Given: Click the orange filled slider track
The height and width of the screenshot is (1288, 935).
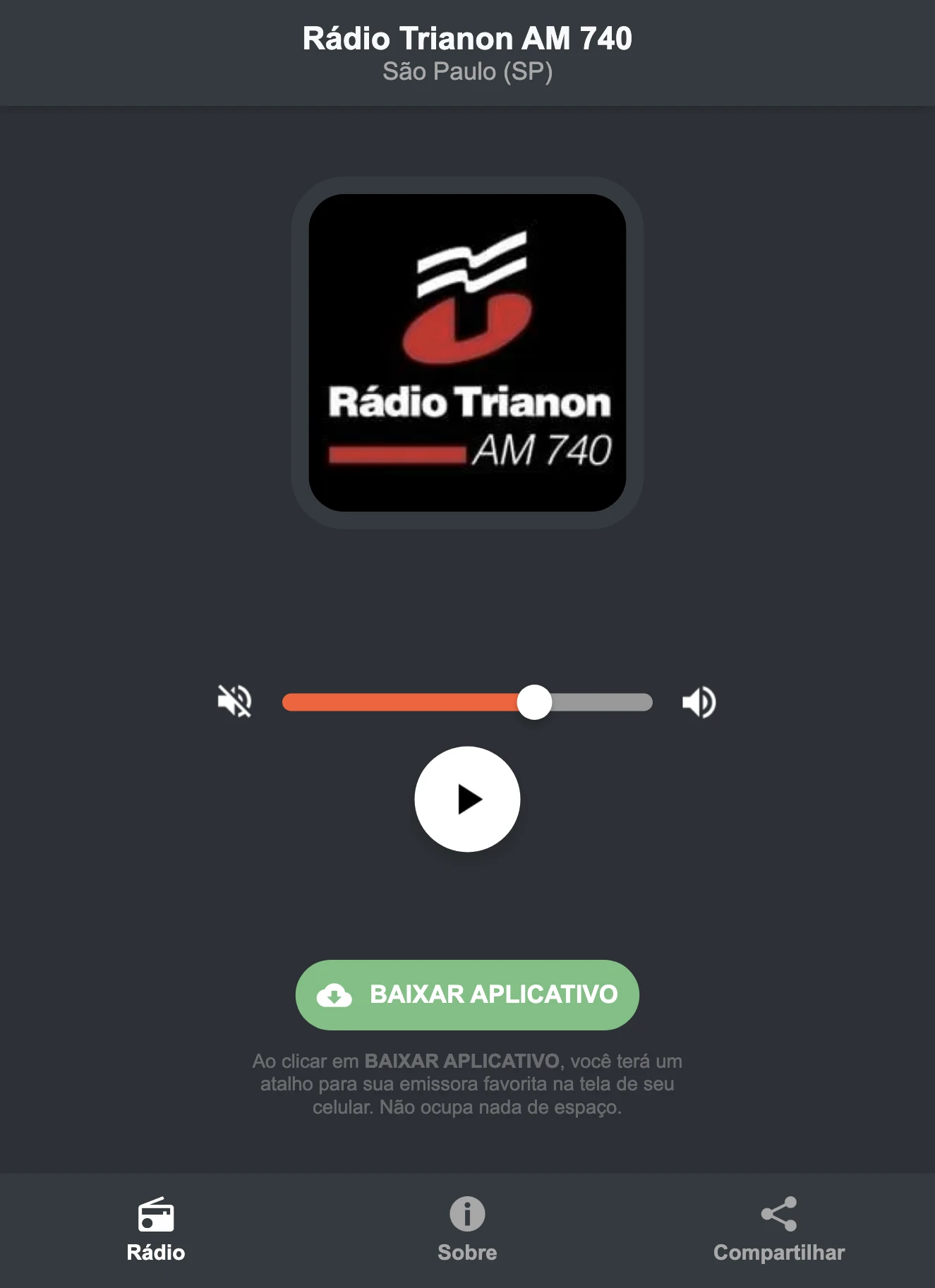Looking at the screenshot, I should (402, 701).
